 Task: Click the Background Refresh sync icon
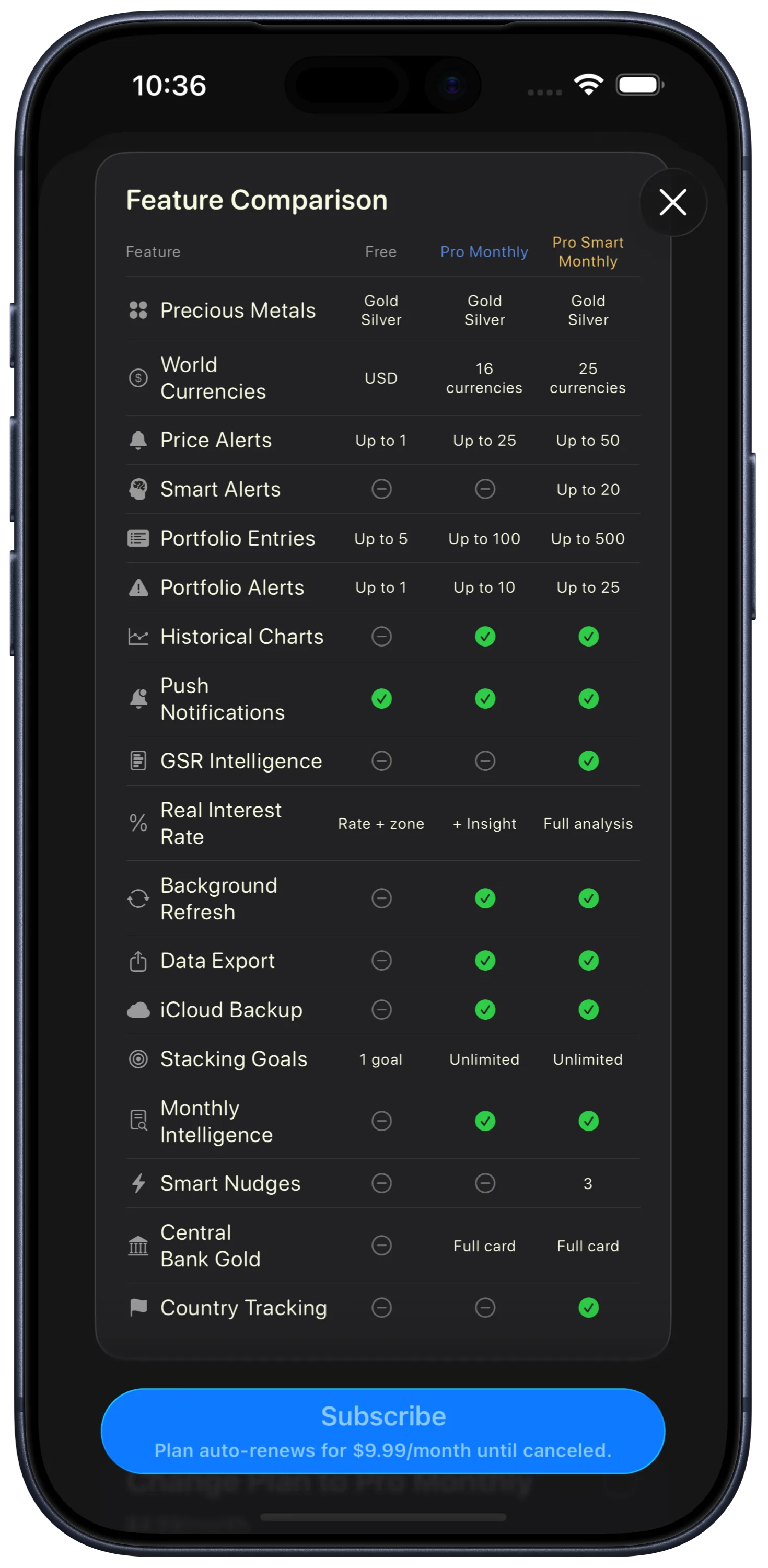click(x=139, y=898)
